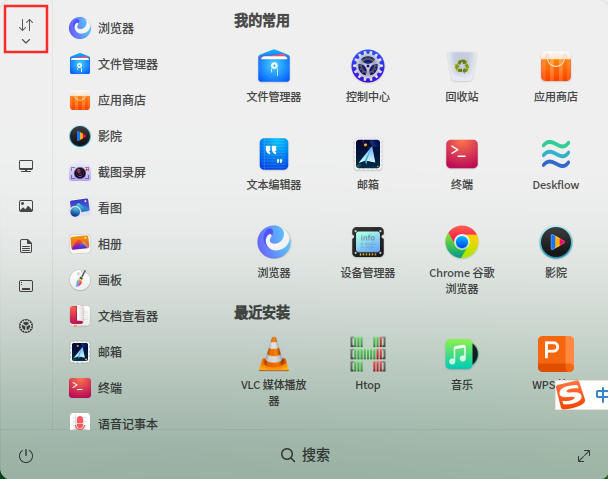Expand launcher to fullscreen
608x479 pixels.
tap(584, 456)
